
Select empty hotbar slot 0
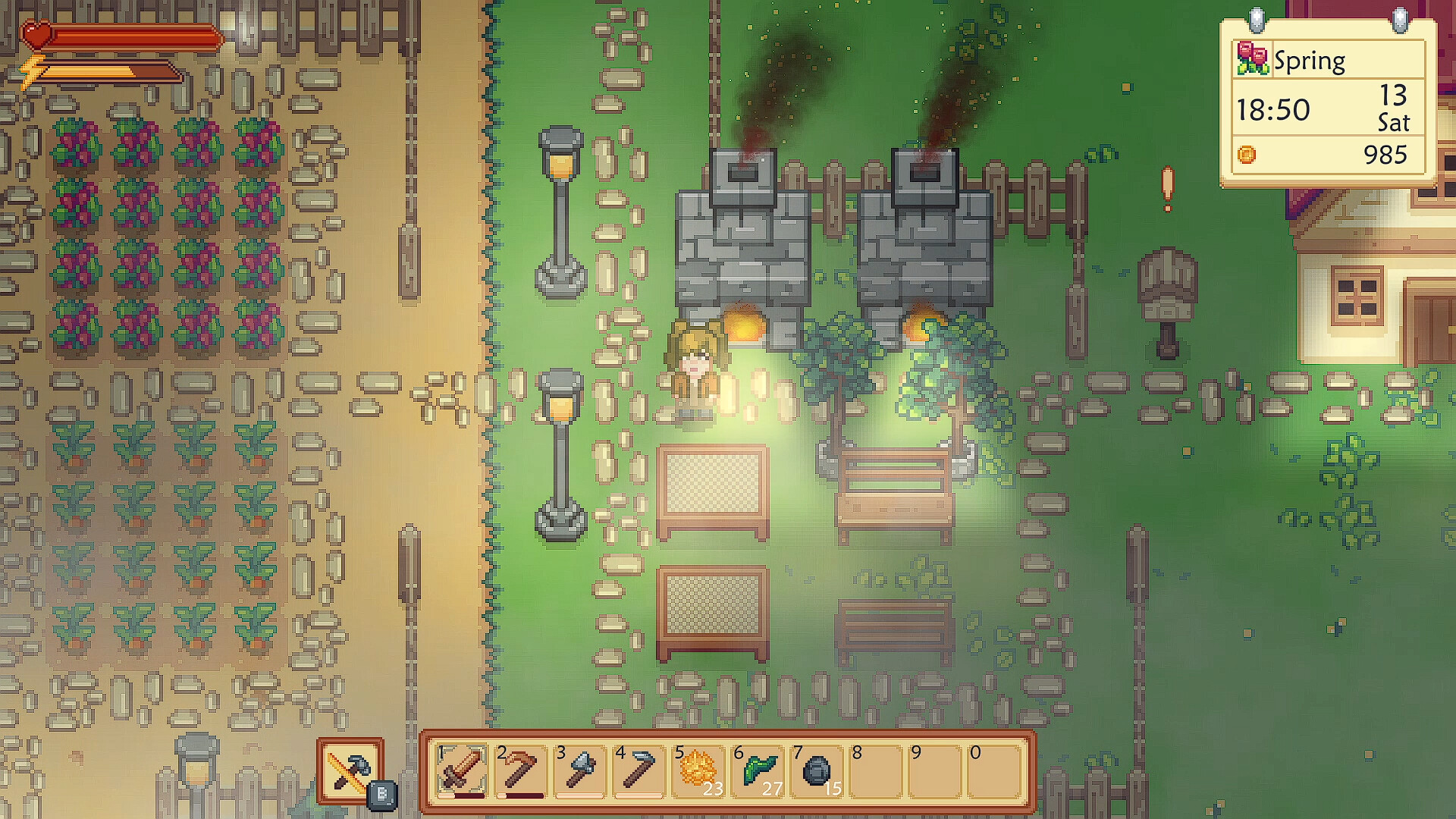pos(994,770)
